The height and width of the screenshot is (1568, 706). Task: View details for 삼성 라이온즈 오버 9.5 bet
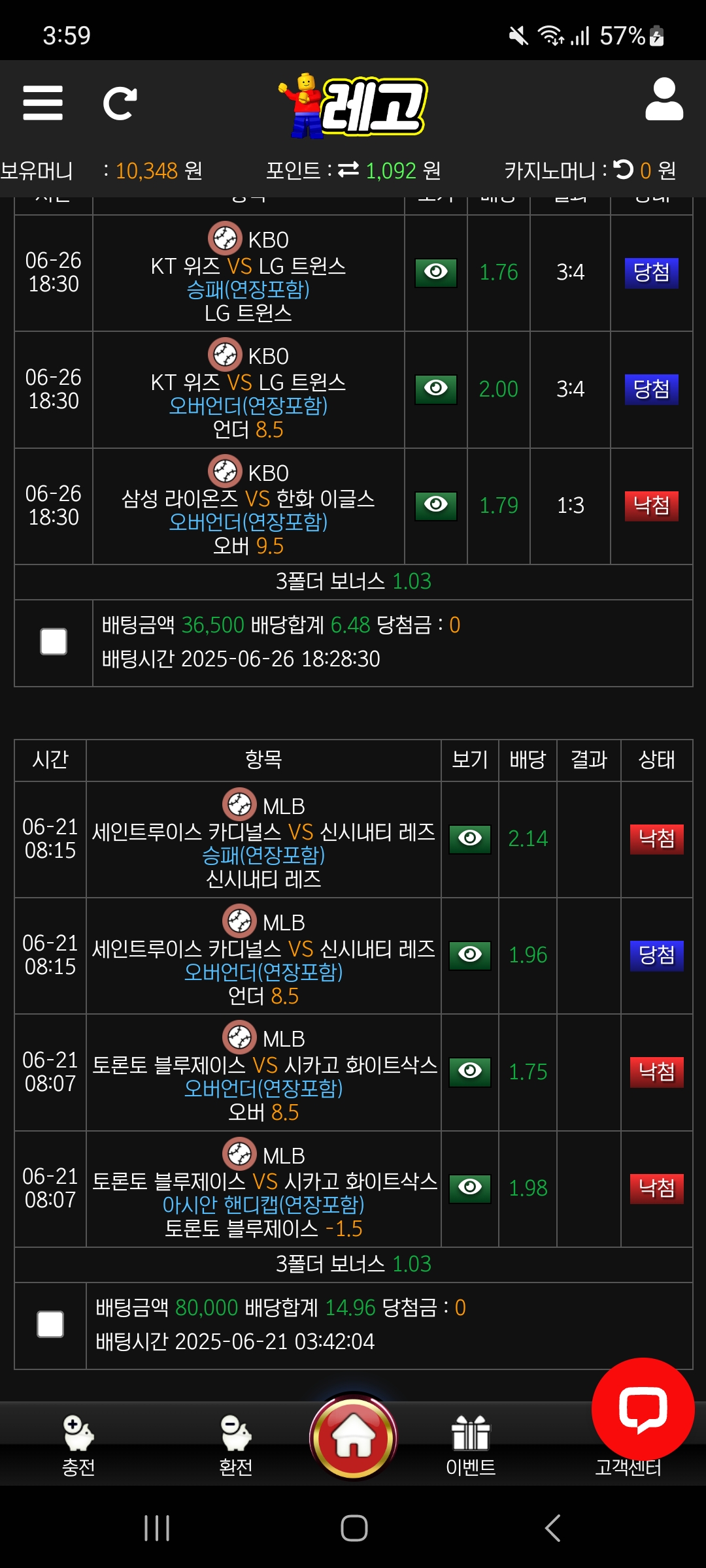point(435,505)
